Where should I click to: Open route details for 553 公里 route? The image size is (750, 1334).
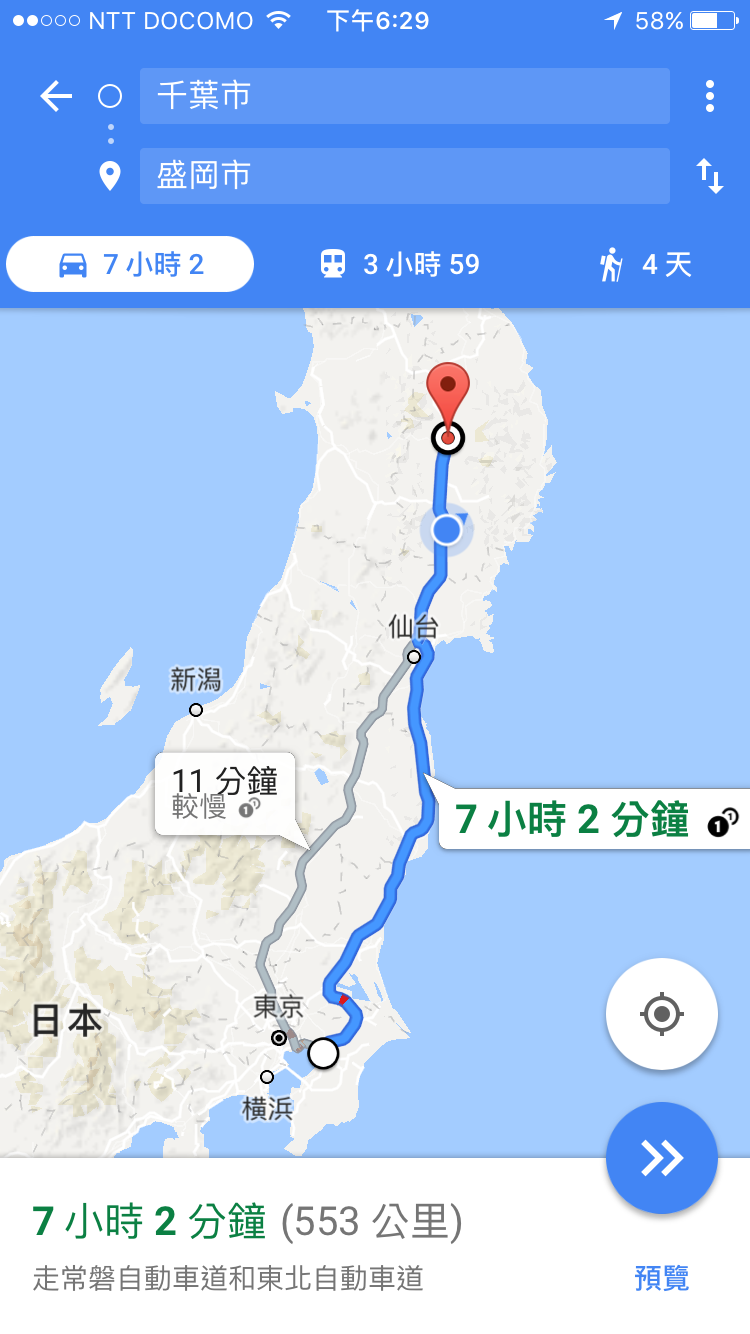(247, 1222)
